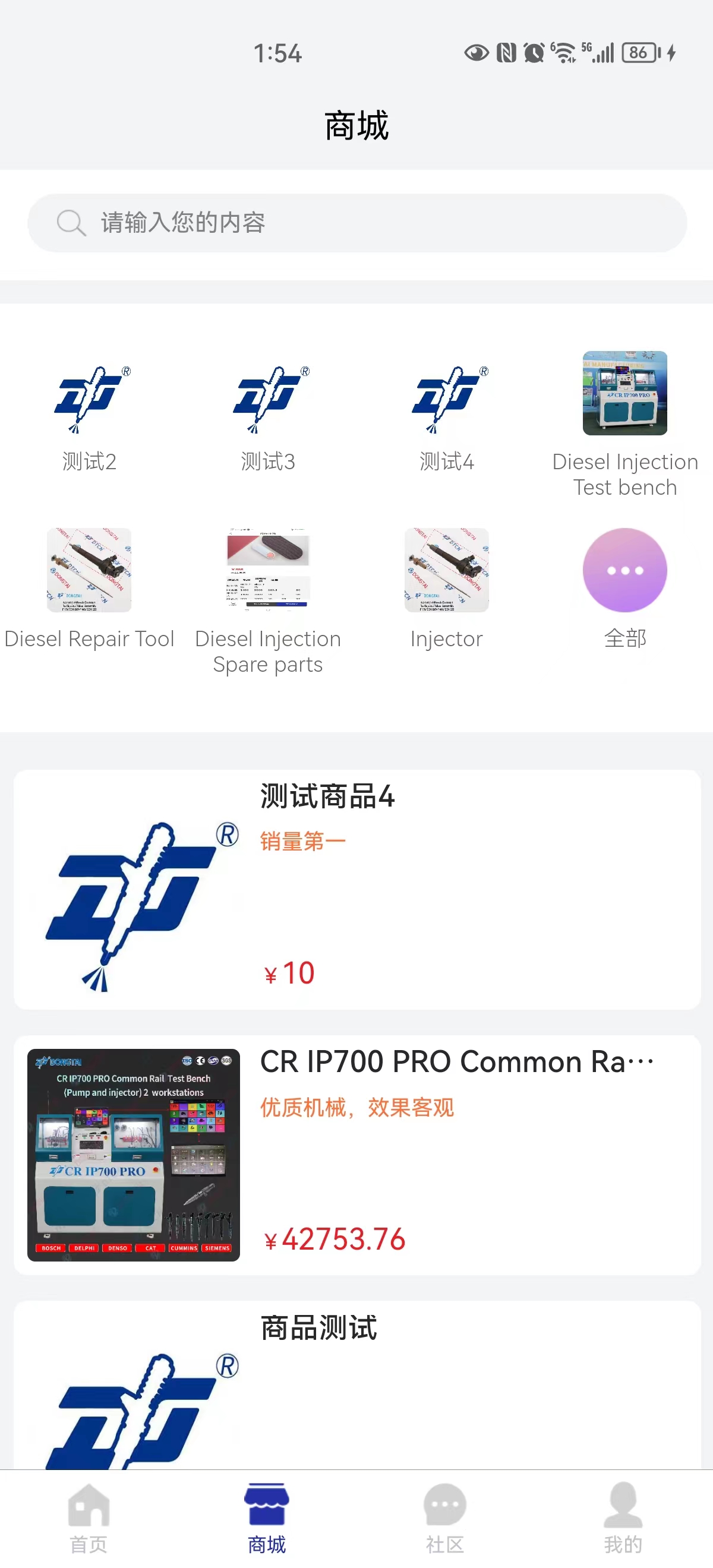View the CR IP700 PRO product card
This screenshot has height=1568, width=713.
coord(357,1154)
